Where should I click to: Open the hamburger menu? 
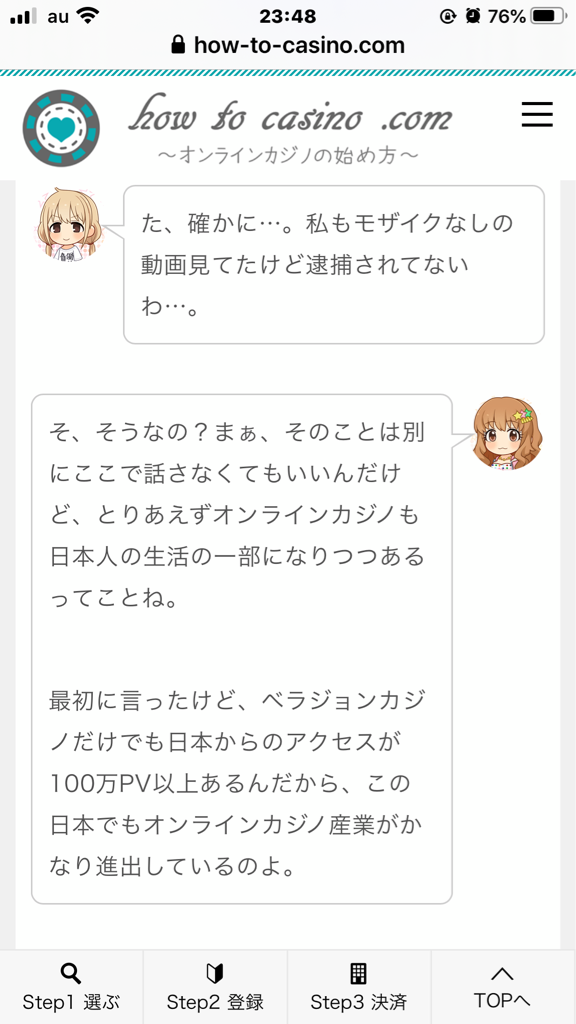pos(537,115)
